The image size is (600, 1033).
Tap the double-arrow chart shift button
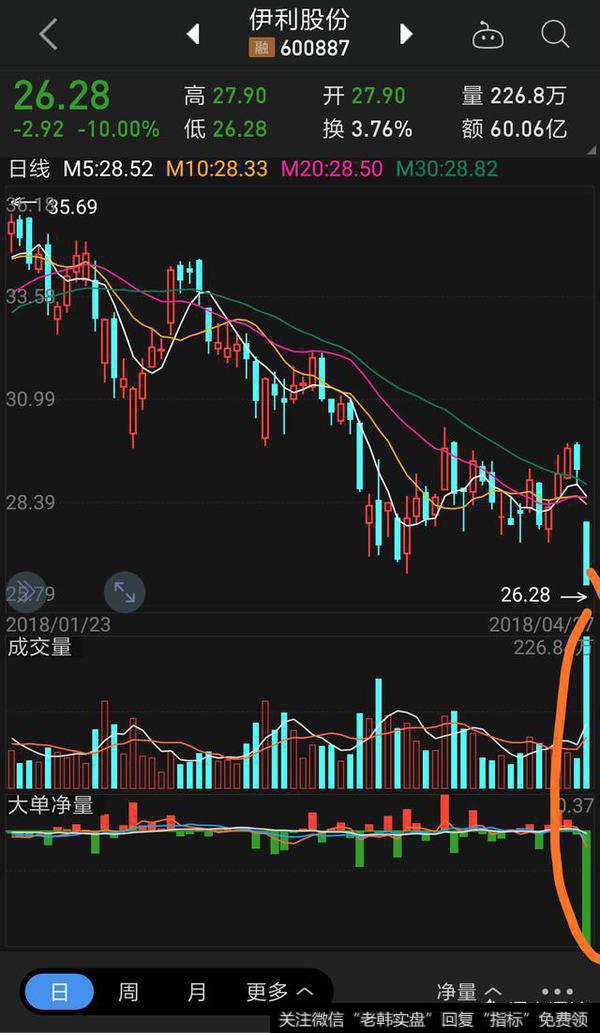click(26, 590)
